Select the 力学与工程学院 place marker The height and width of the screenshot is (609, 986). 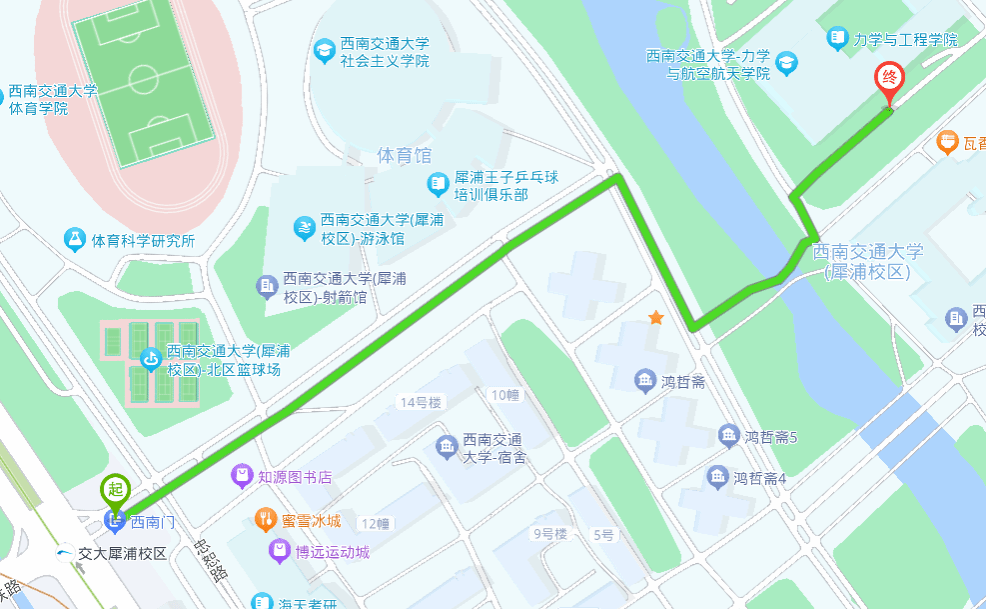pyautogui.click(x=838, y=40)
